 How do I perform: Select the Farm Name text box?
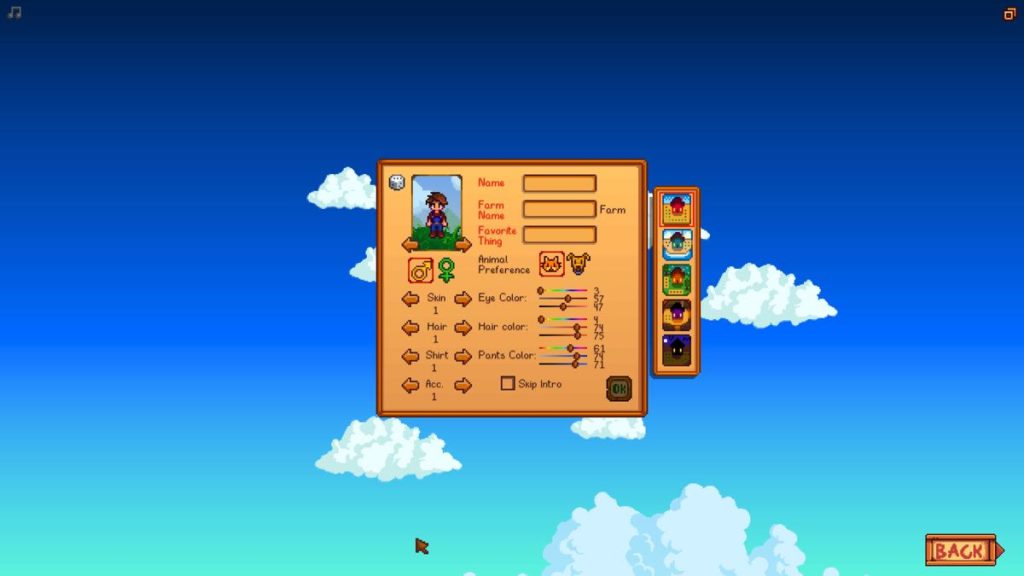[559, 209]
